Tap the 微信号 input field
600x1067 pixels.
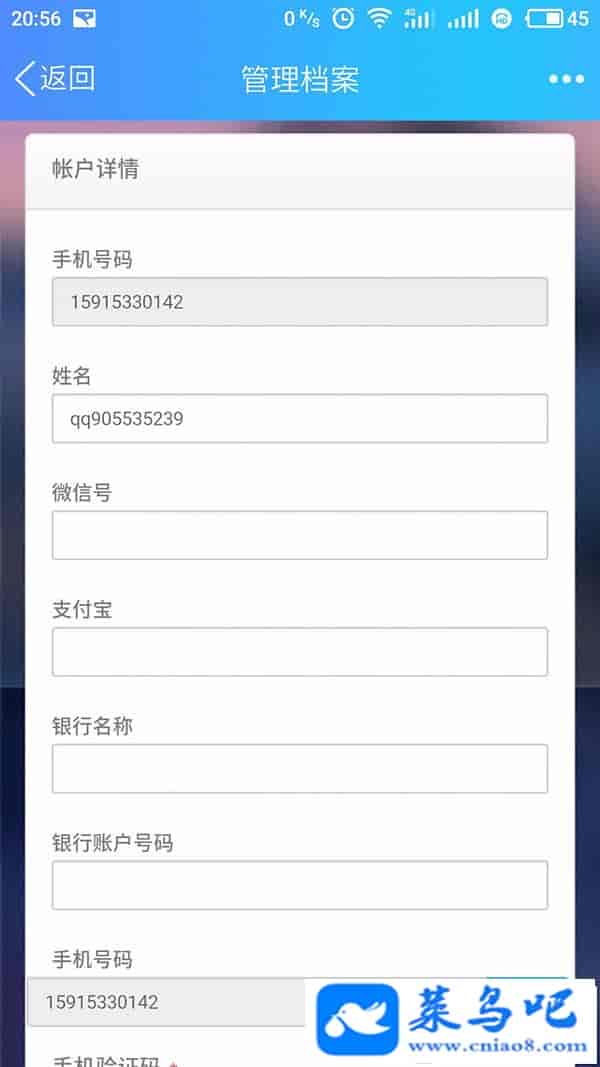299,535
